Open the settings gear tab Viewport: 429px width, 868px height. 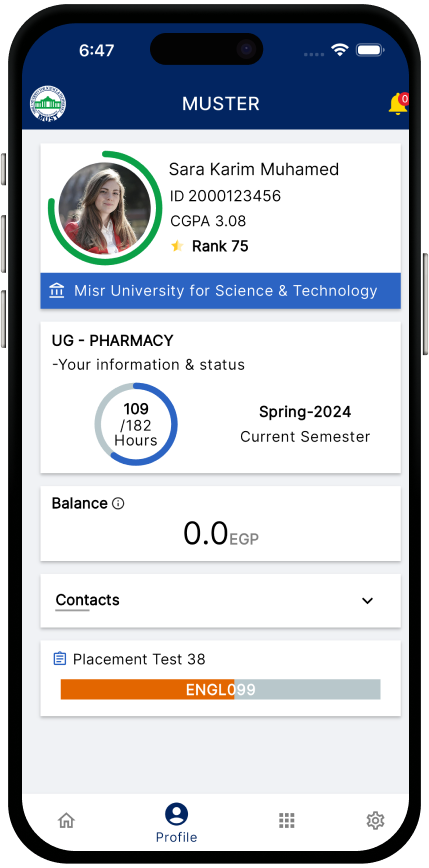[375, 820]
